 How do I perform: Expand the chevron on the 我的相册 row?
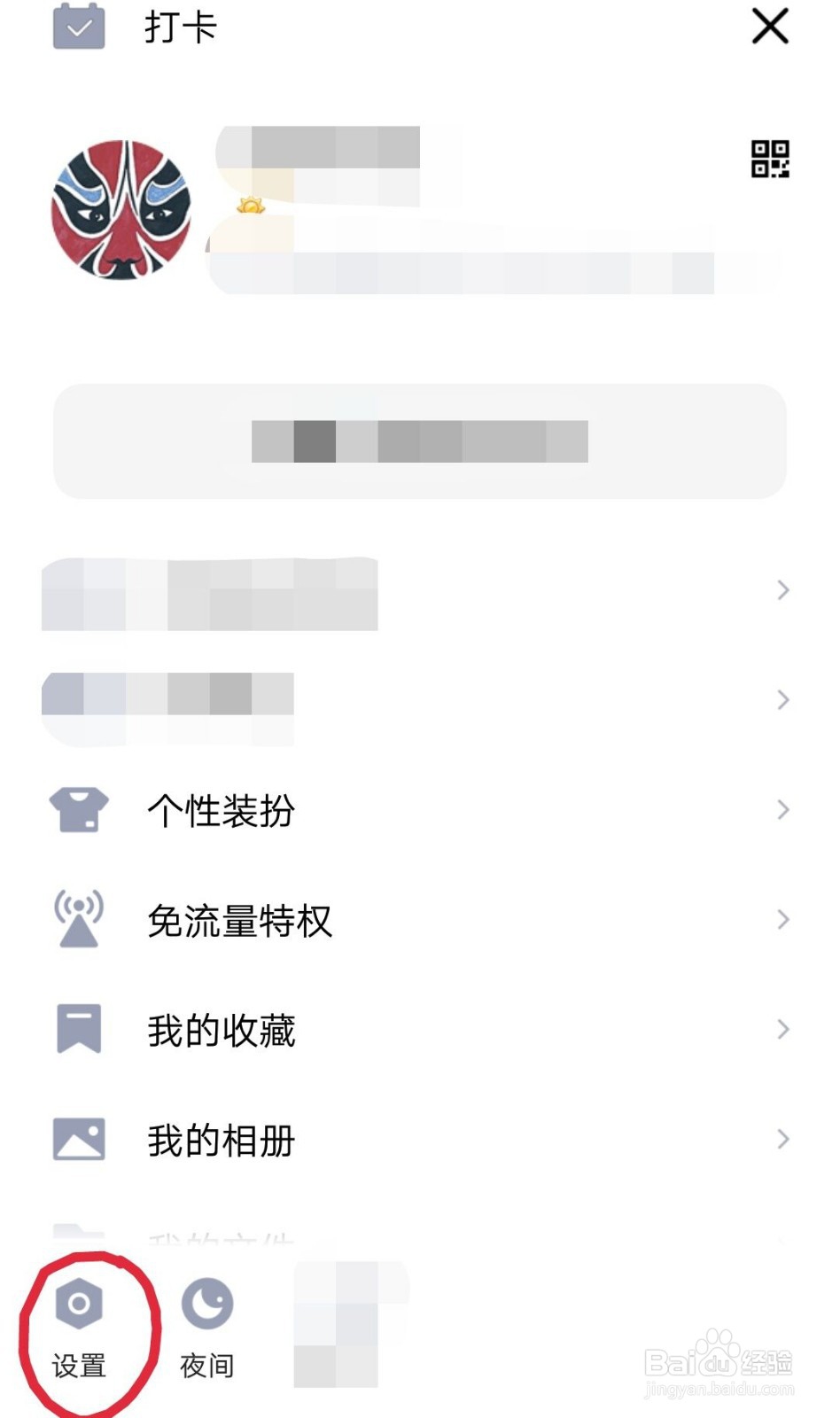(x=782, y=1139)
